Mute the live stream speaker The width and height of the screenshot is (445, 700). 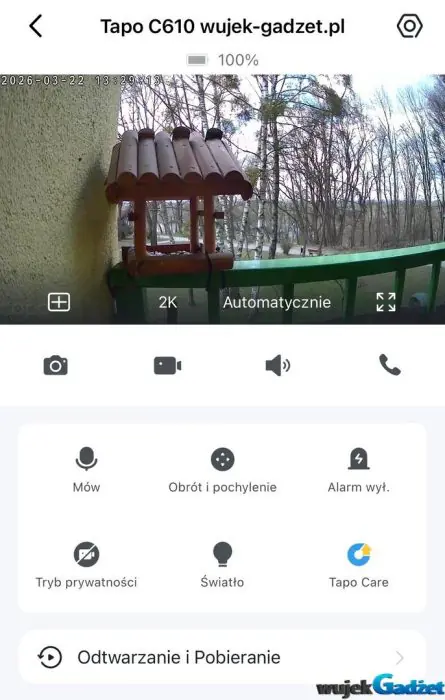click(278, 366)
